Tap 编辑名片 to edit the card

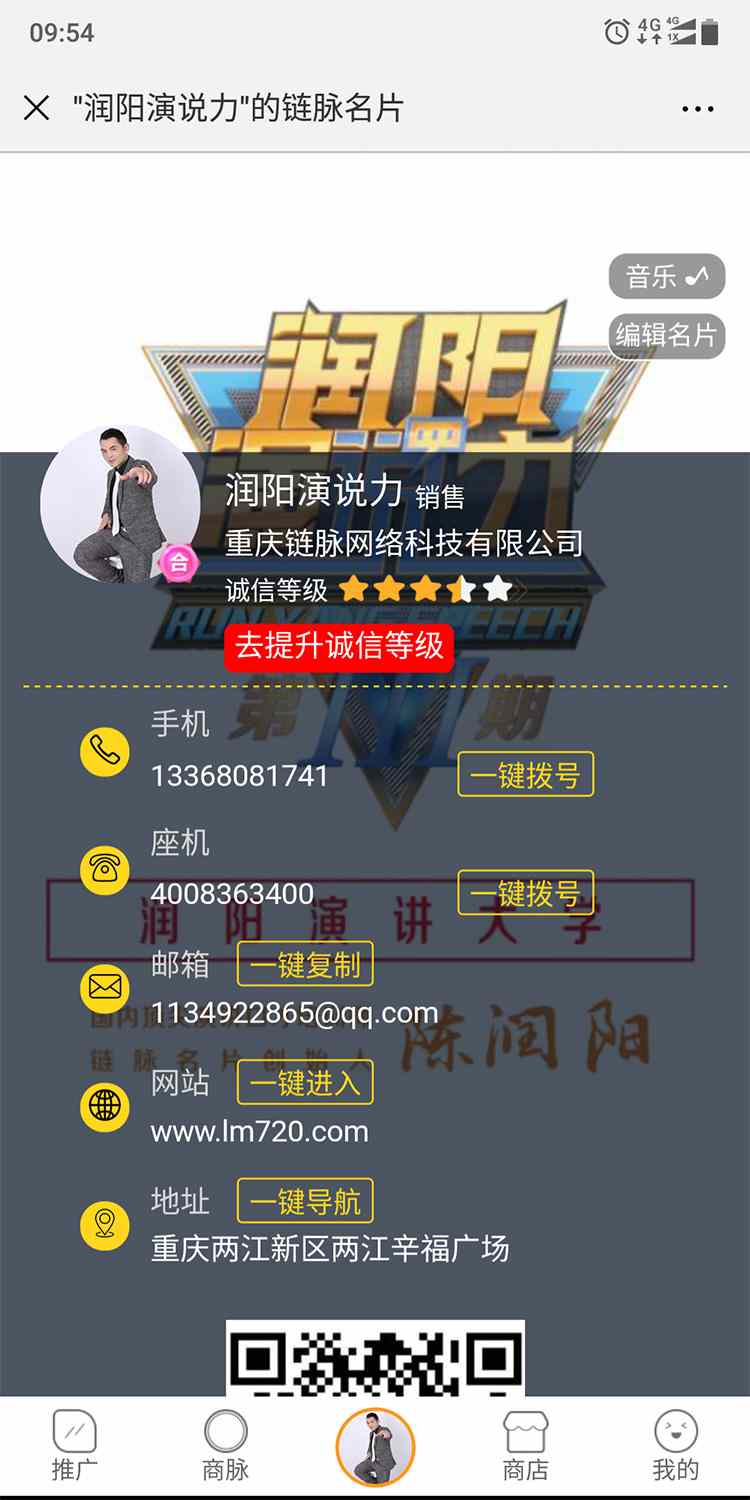click(x=666, y=335)
